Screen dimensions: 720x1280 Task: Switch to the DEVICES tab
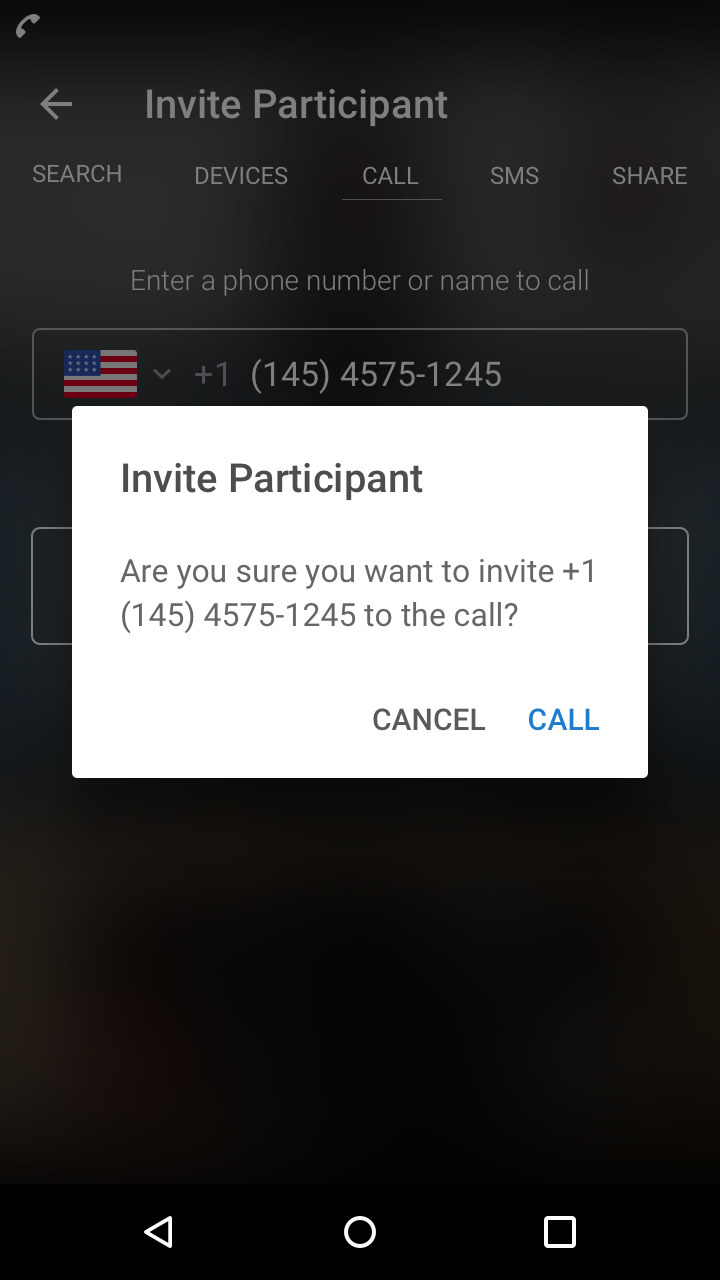tap(241, 176)
